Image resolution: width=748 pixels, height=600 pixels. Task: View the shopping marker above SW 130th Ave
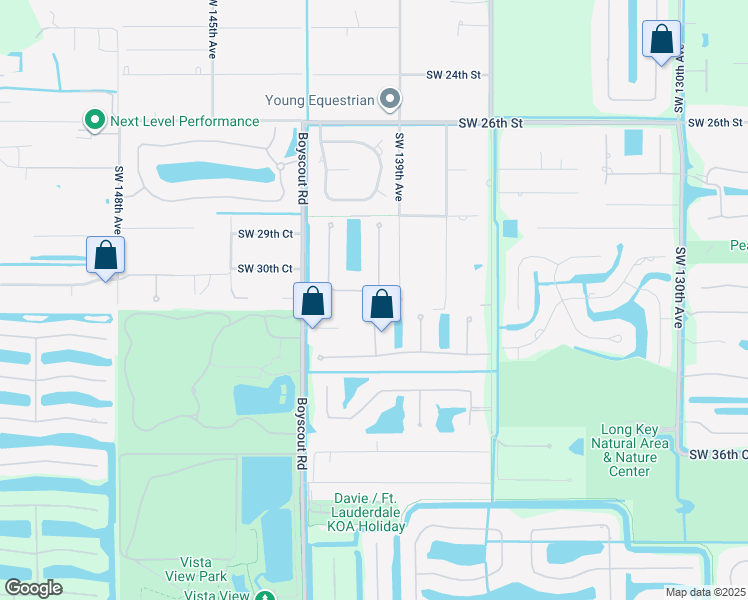coord(661,41)
